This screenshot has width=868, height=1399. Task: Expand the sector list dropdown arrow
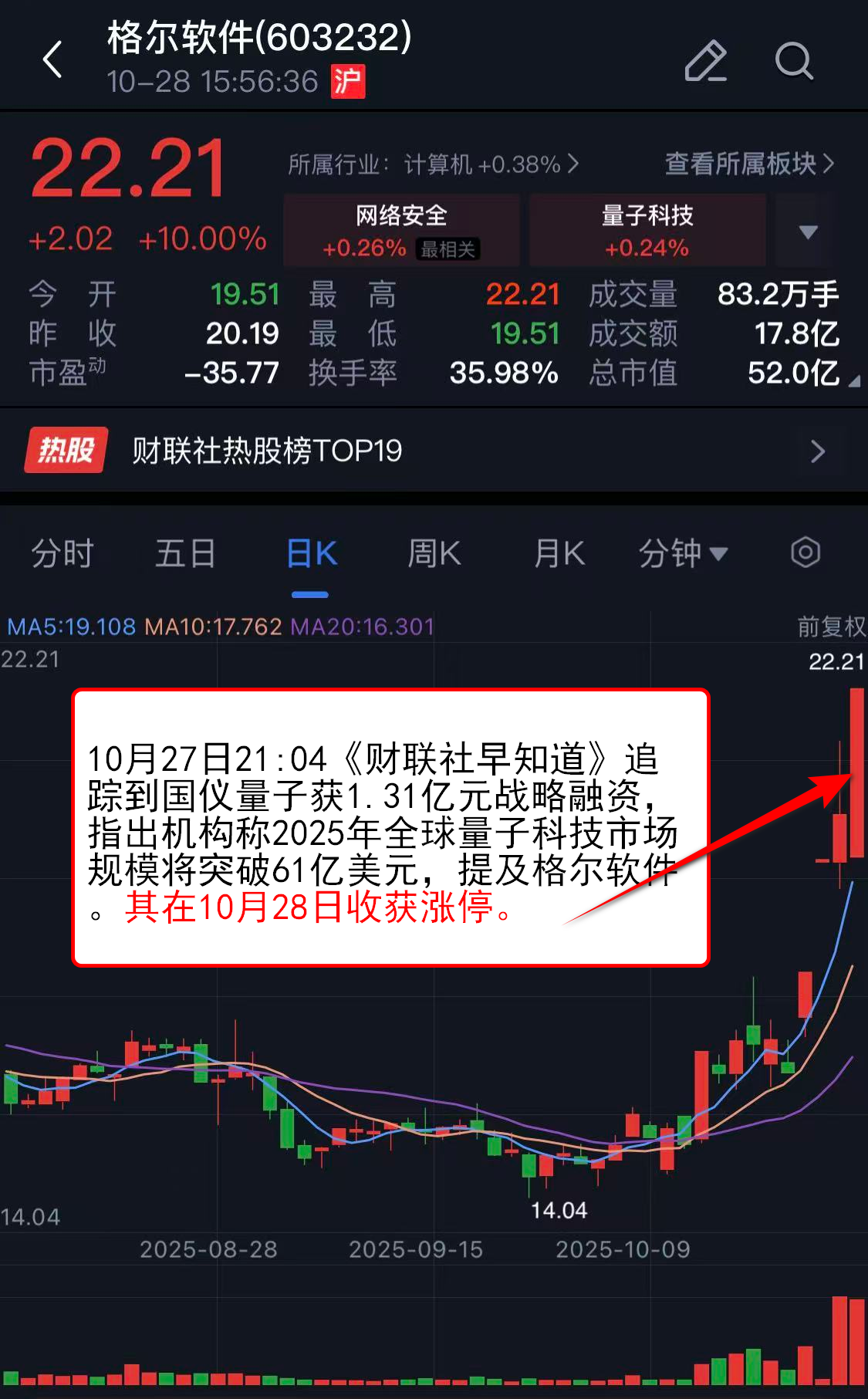(808, 231)
